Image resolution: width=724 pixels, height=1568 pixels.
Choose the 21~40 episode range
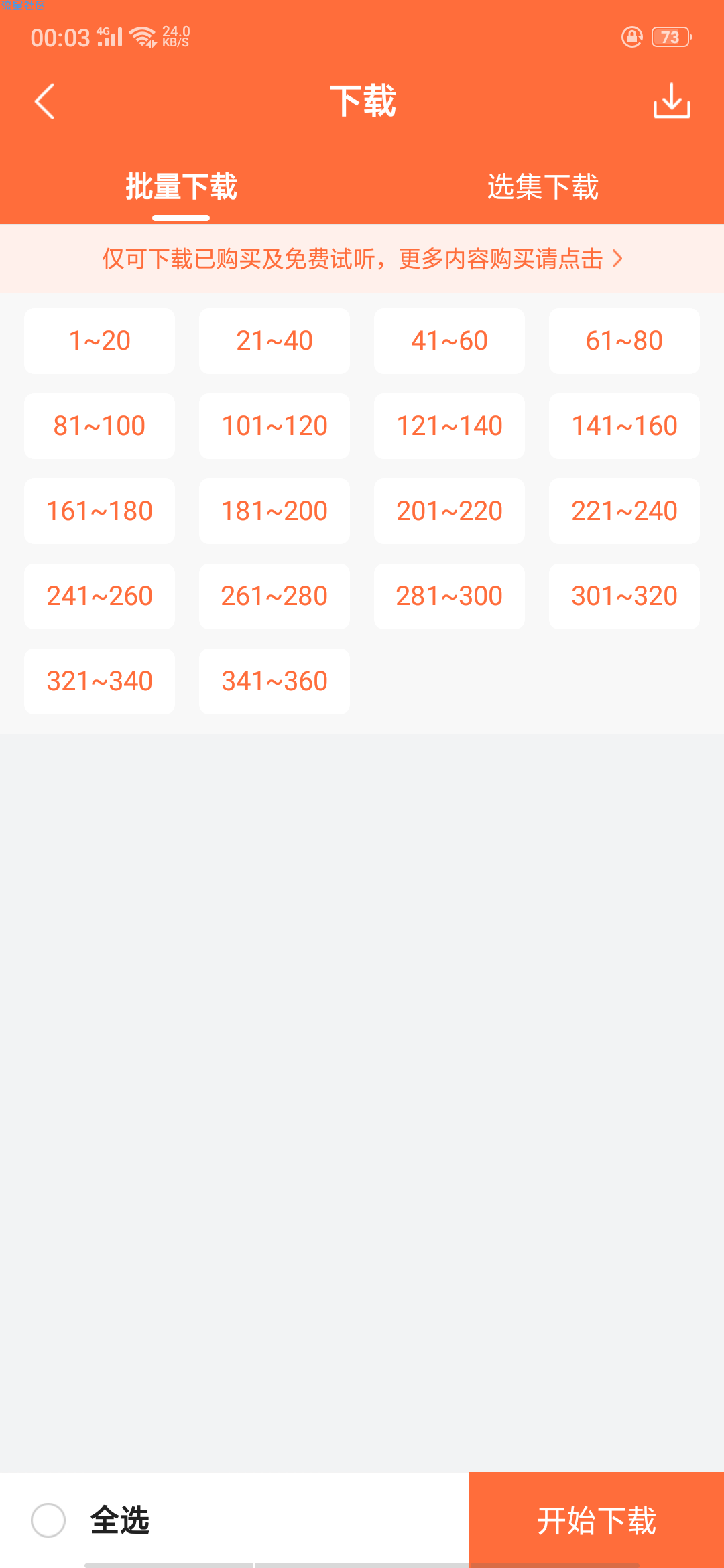pos(274,341)
